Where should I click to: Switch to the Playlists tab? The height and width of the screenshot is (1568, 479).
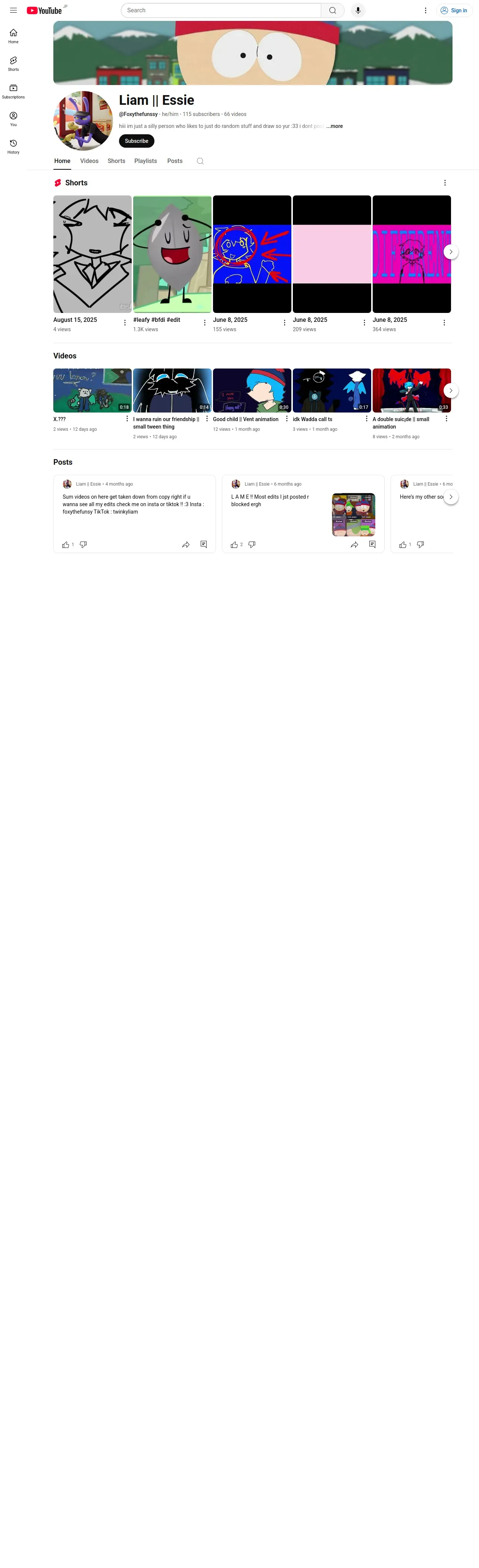[145, 161]
